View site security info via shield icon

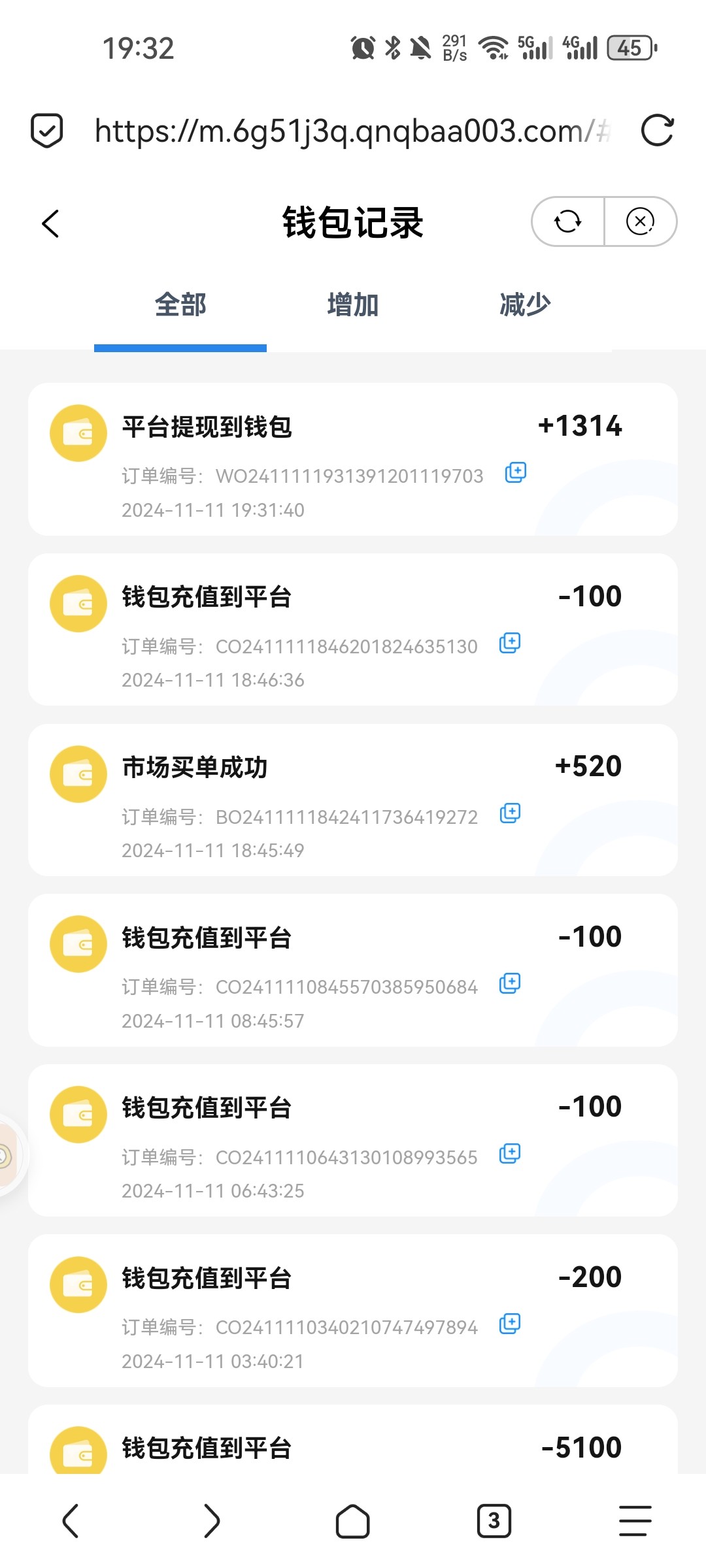coord(47,131)
